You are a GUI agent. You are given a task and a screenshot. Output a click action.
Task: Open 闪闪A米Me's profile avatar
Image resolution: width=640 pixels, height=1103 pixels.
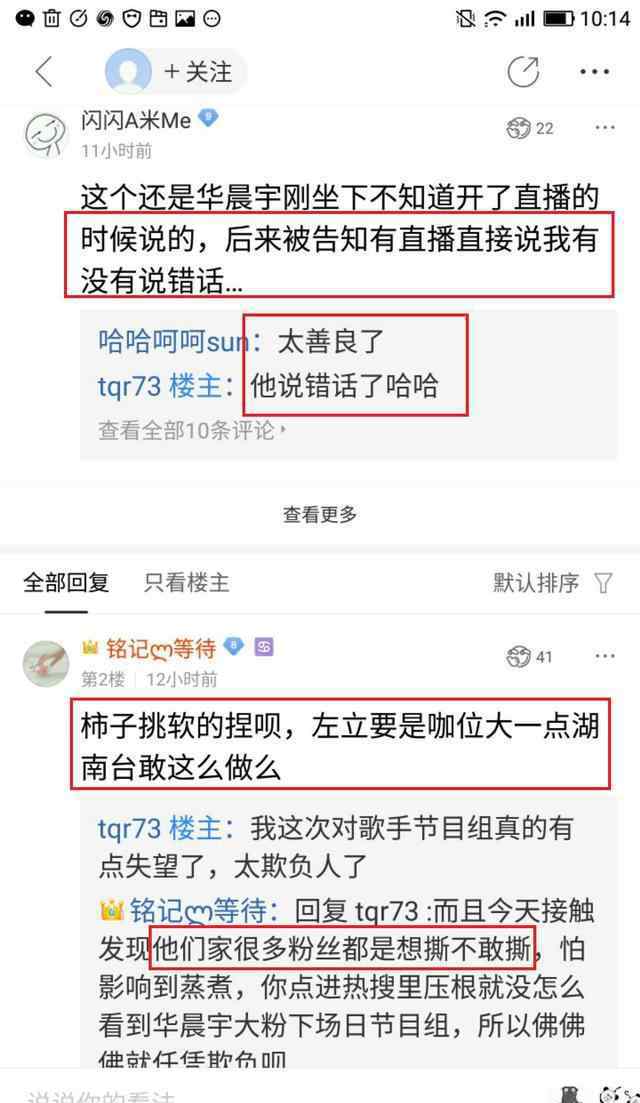click(x=45, y=134)
